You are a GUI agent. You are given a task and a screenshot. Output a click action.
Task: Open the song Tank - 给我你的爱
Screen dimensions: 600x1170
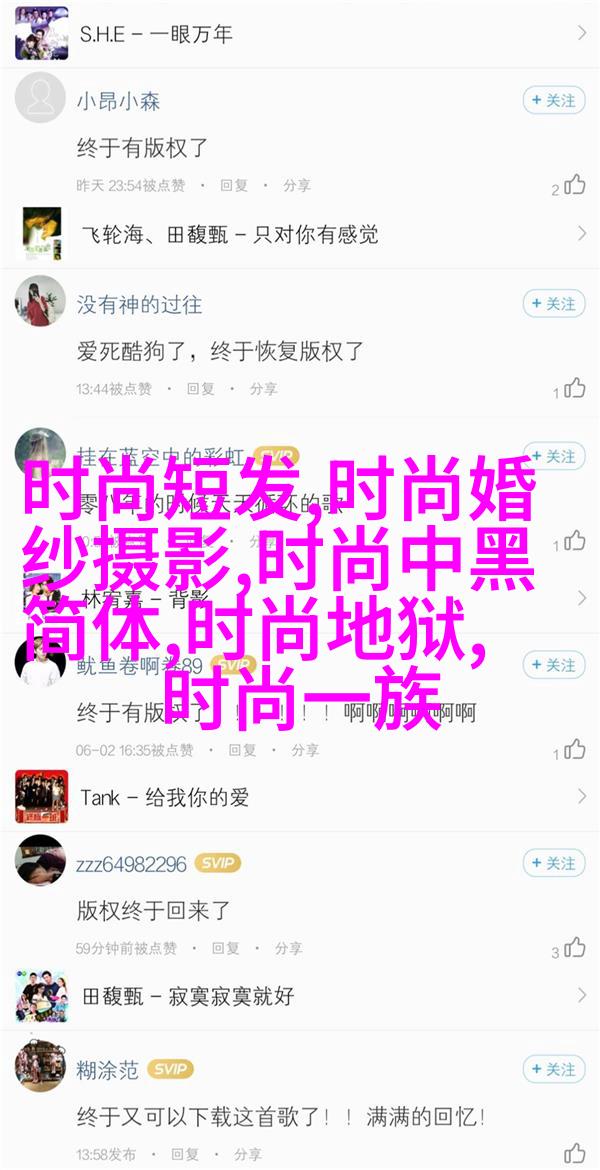coord(300,797)
